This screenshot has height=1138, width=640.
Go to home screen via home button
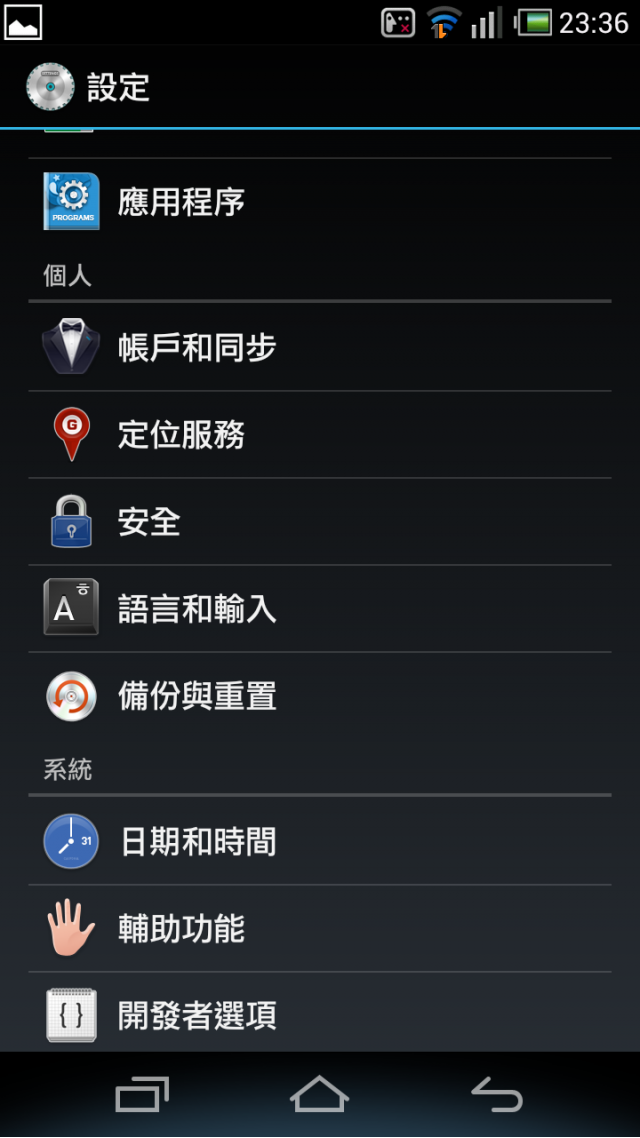pyautogui.click(x=319, y=1094)
